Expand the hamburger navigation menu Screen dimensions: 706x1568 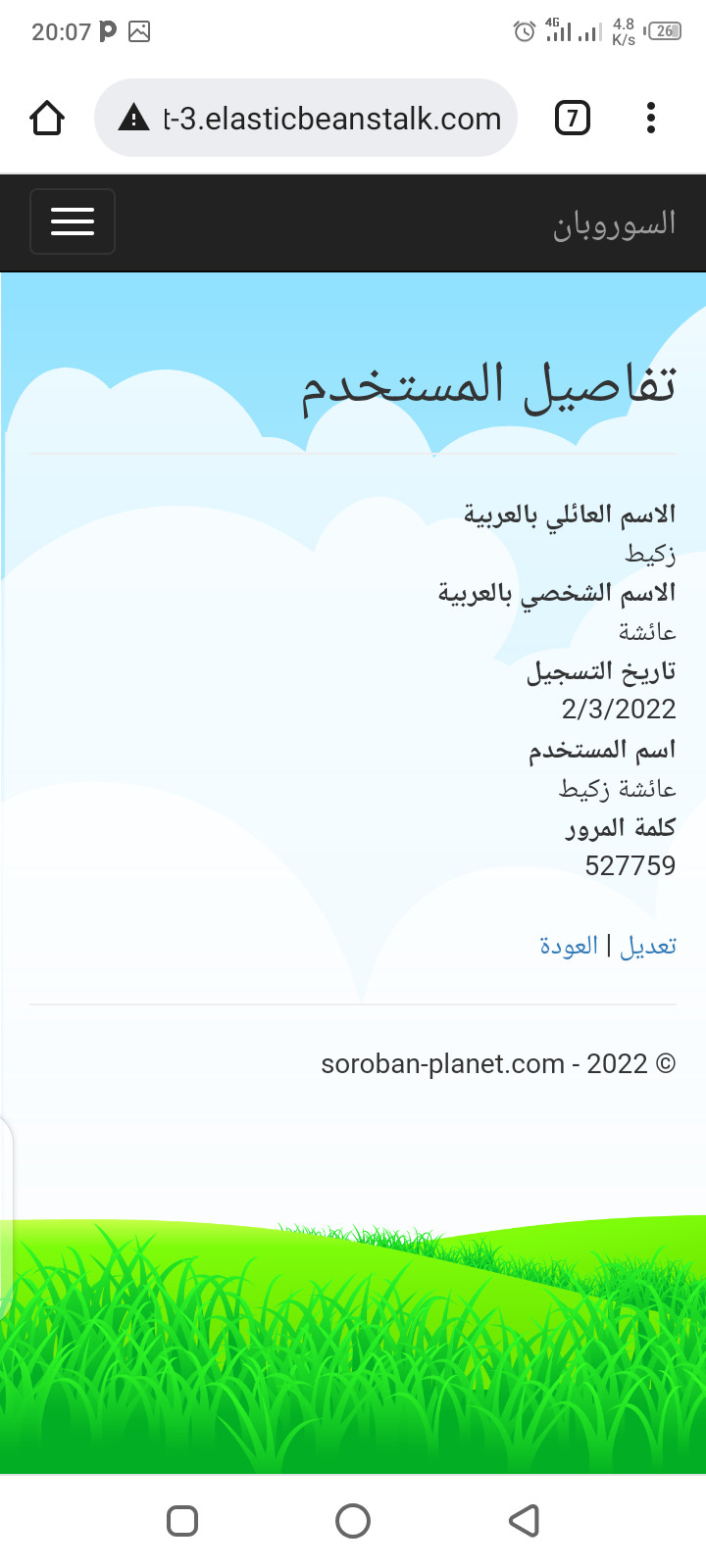[x=73, y=221]
